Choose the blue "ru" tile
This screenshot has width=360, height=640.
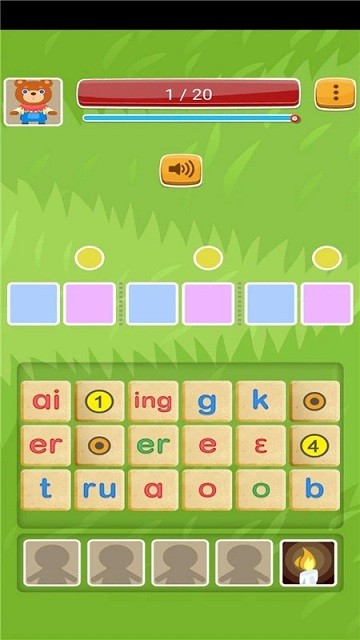coord(100,490)
